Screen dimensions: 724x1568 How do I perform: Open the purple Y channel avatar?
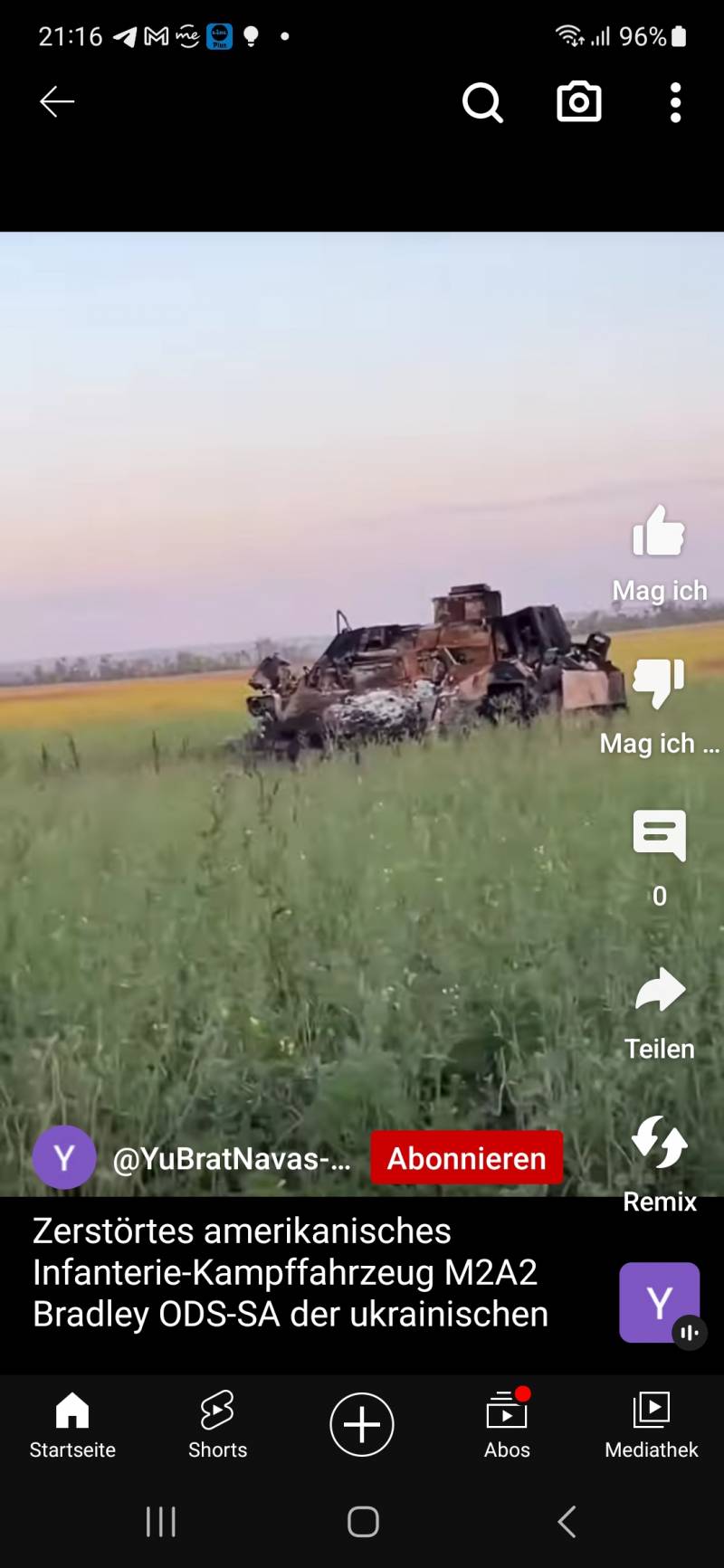64,1157
